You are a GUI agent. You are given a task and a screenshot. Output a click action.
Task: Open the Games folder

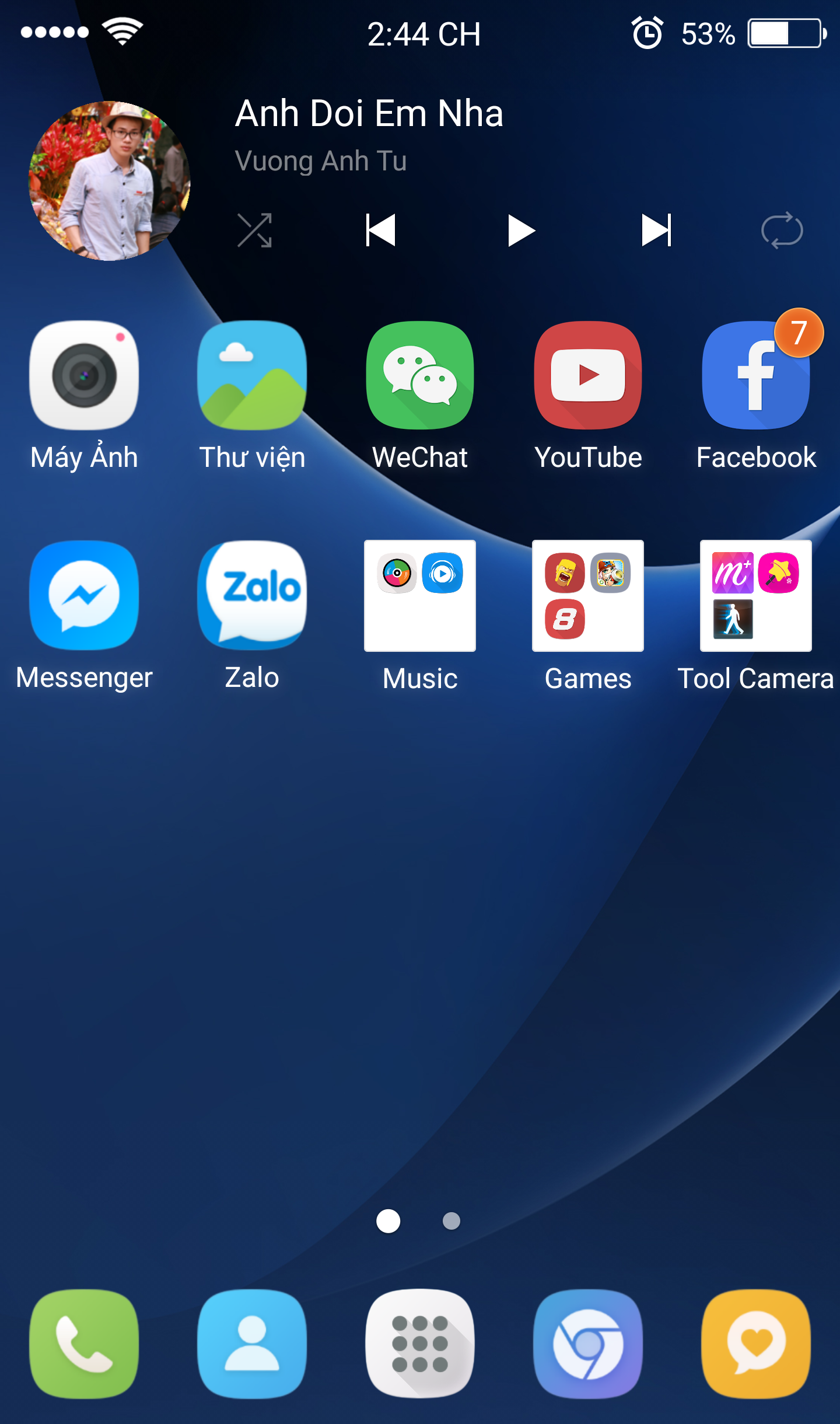588,596
